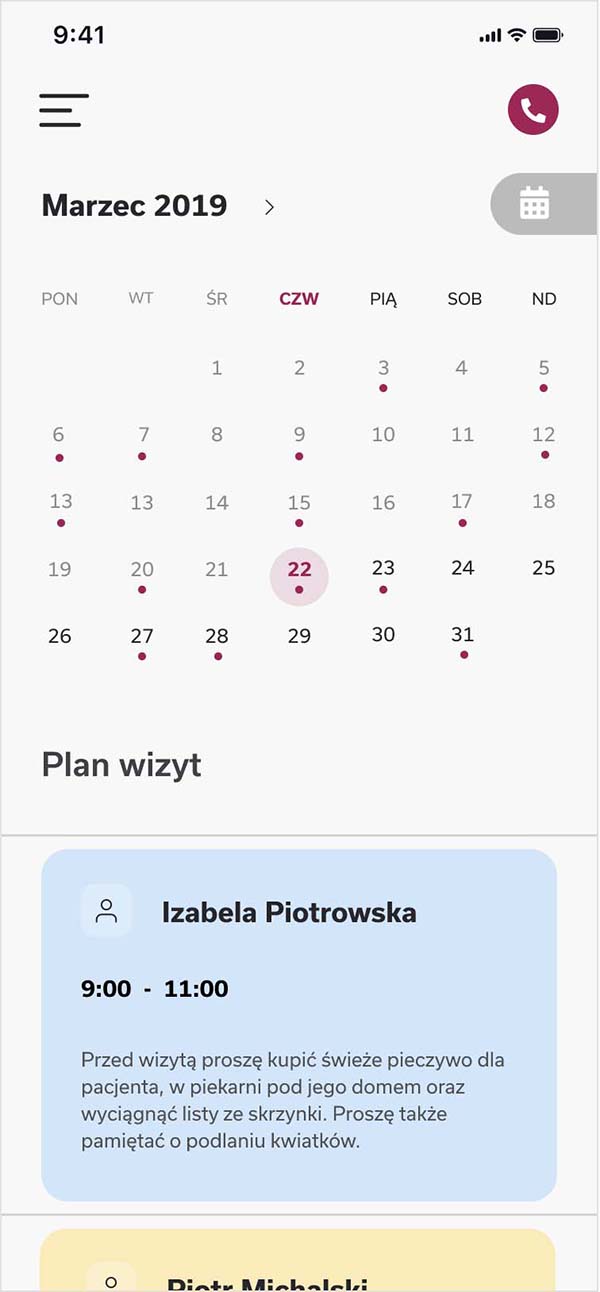The width and height of the screenshot is (600, 1292).
Task: Select day 23 in calendar
Action: tap(383, 569)
